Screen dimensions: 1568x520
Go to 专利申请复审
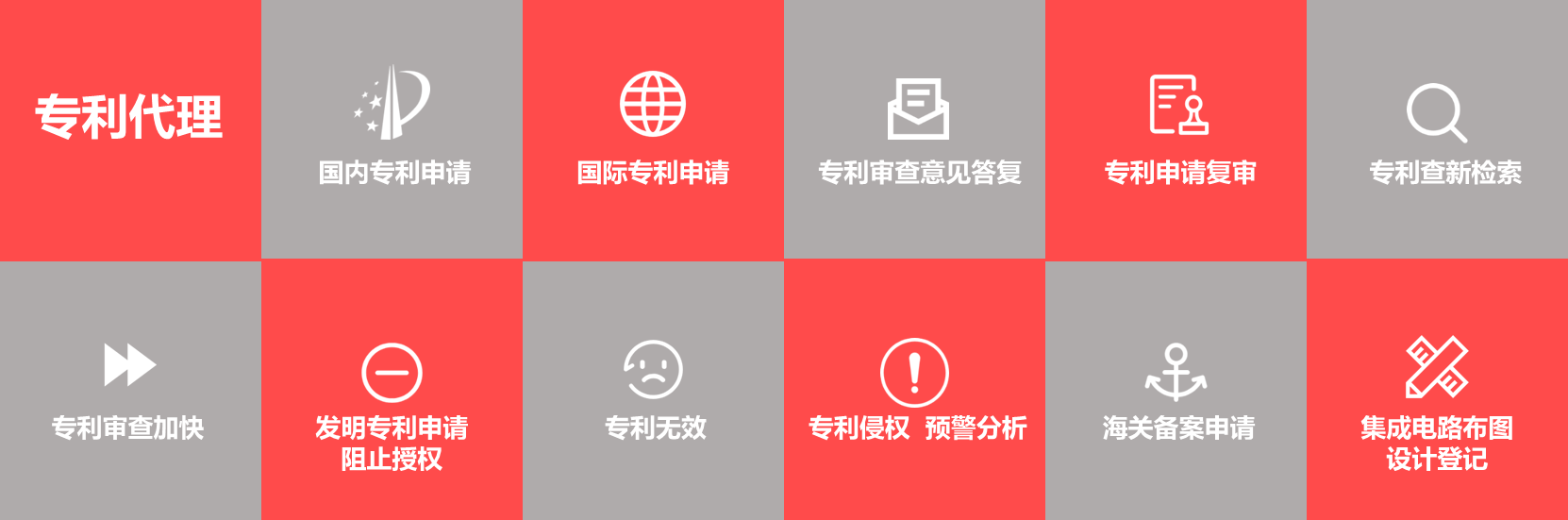click(1176, 129)
